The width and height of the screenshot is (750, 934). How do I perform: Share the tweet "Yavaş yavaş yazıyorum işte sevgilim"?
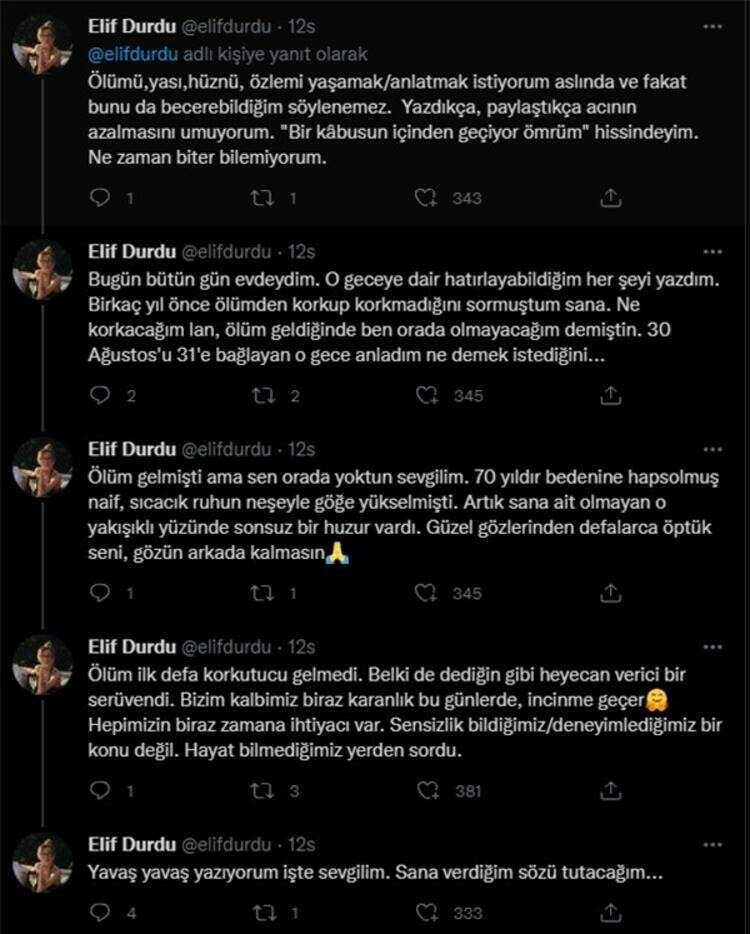(610, 912)
